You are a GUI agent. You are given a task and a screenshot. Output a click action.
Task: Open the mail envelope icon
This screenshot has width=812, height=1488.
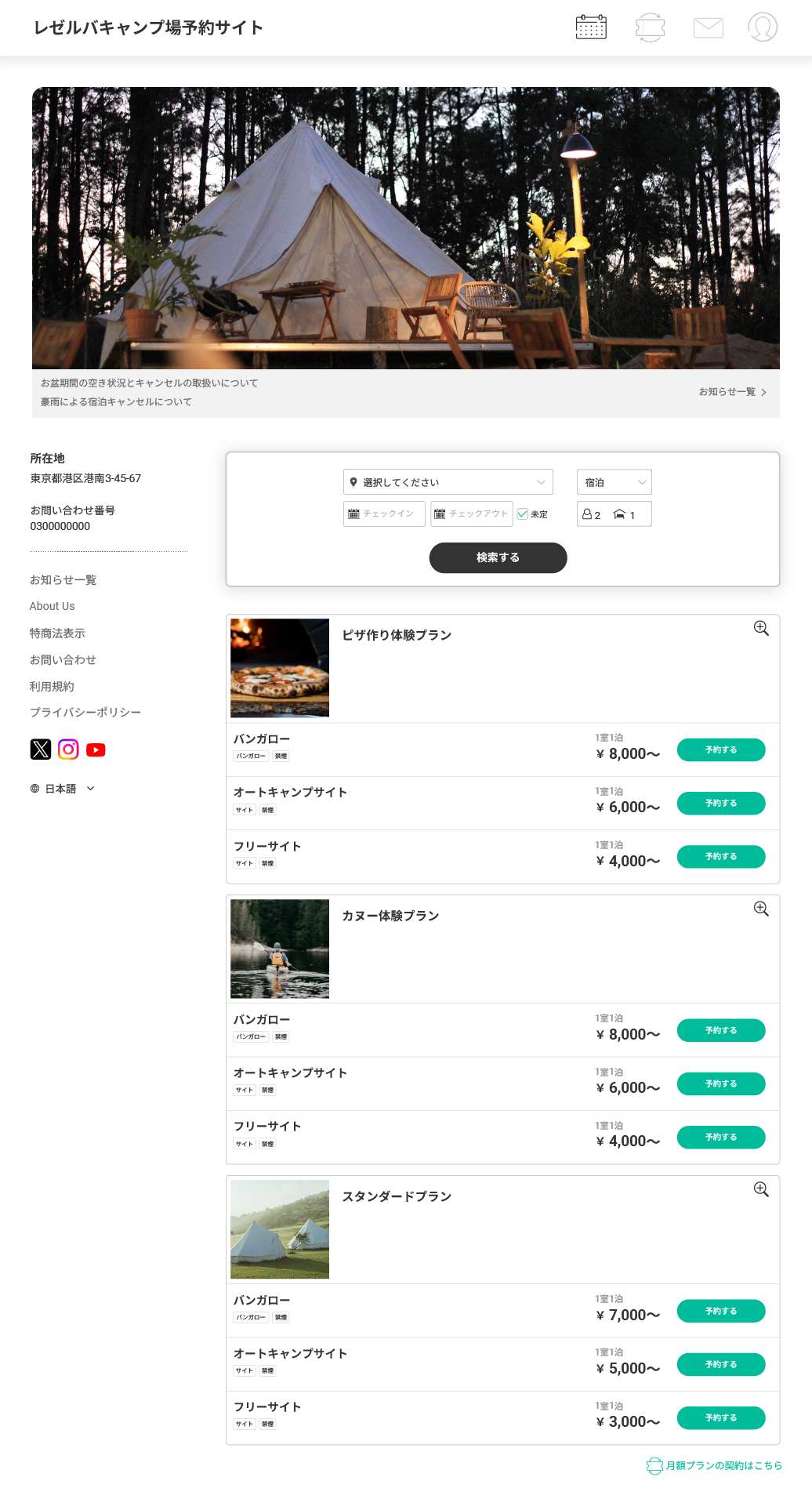pyautogui.click(x=709, y=27)
